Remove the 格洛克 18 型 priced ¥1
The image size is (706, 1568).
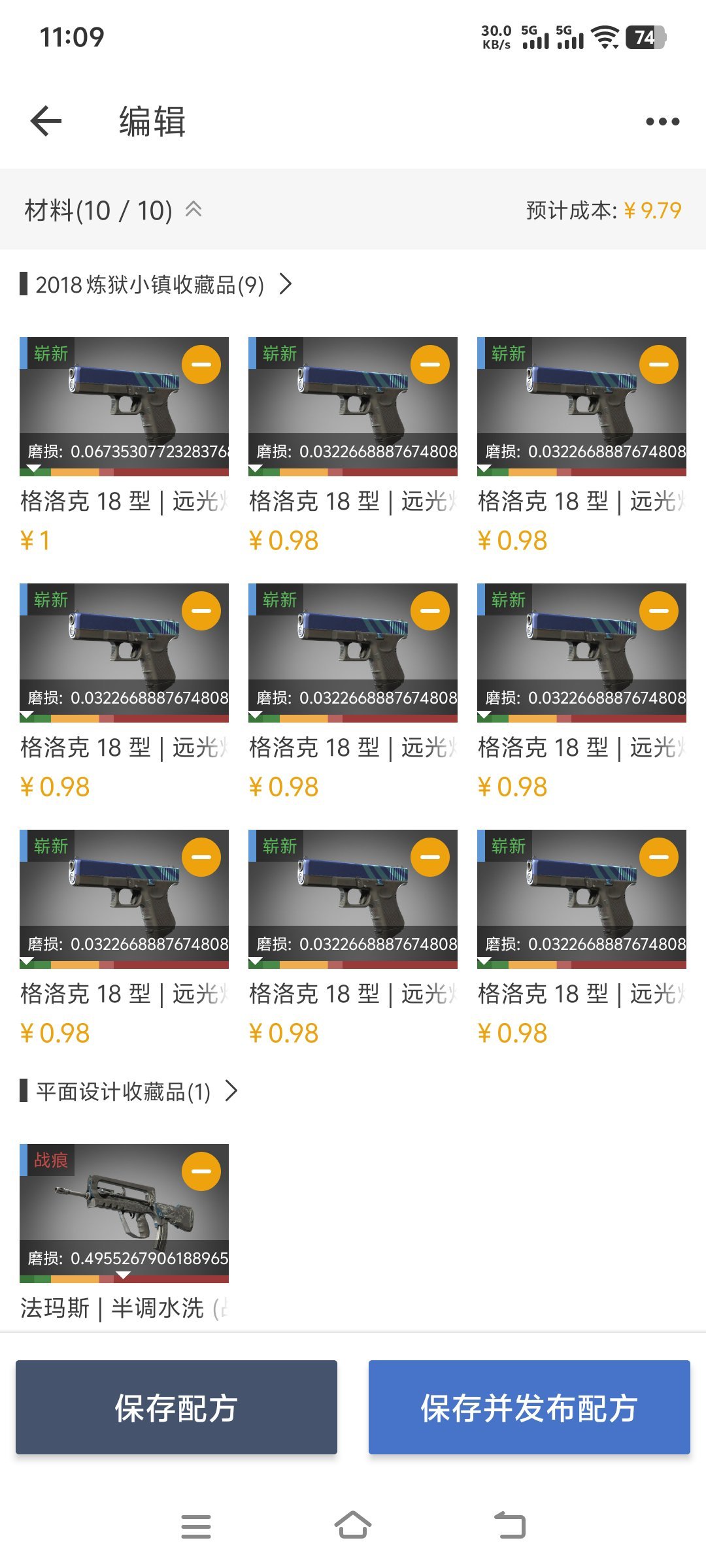(x=201, y=365)
